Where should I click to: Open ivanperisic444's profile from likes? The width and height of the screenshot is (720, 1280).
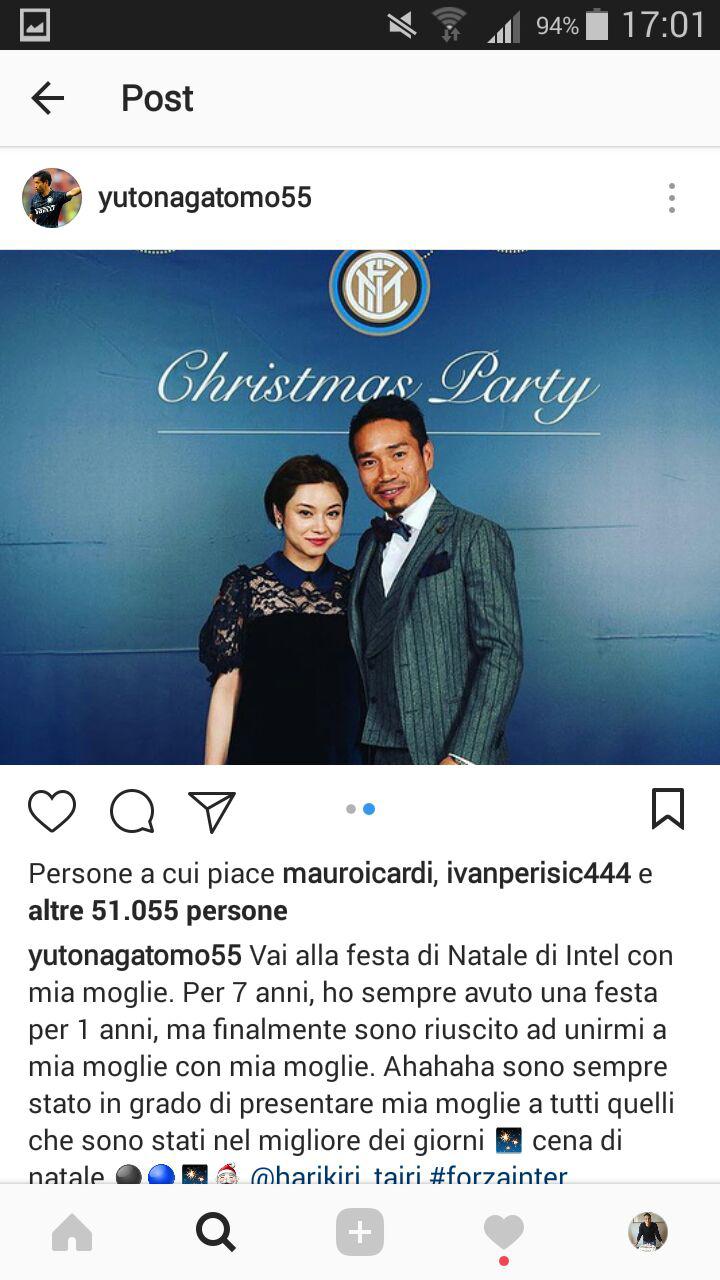(x=536, y=874)
